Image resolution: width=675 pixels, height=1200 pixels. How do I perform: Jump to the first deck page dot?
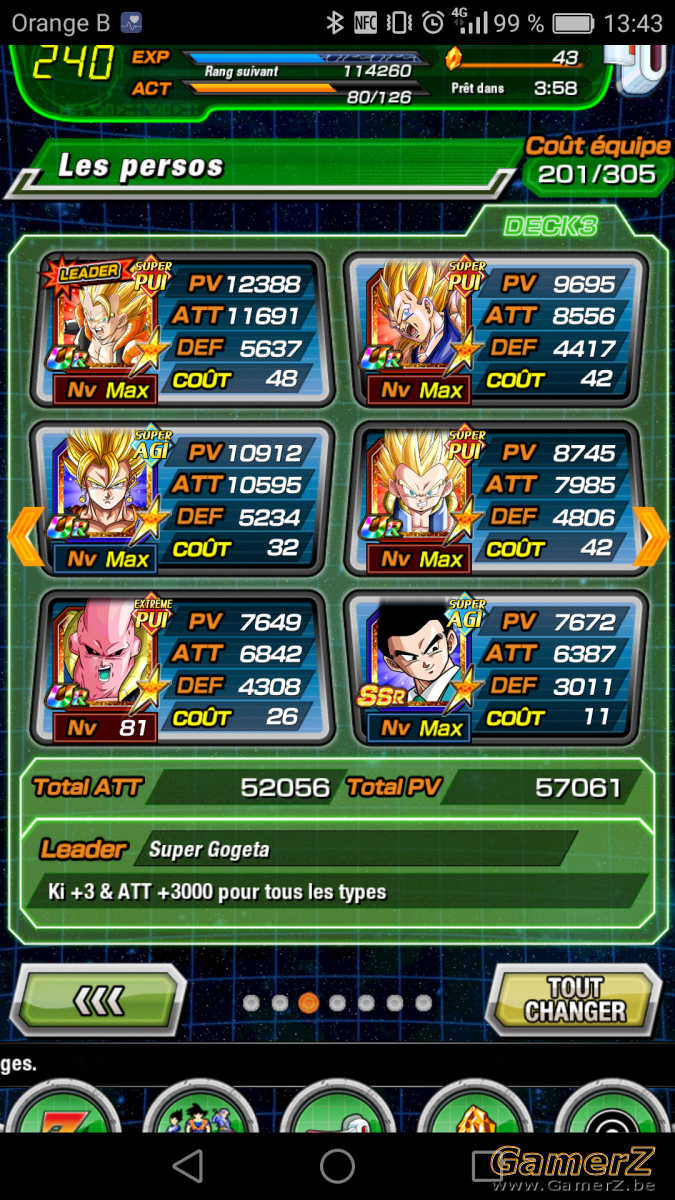pyautogui.click(x=251, y=1003)
